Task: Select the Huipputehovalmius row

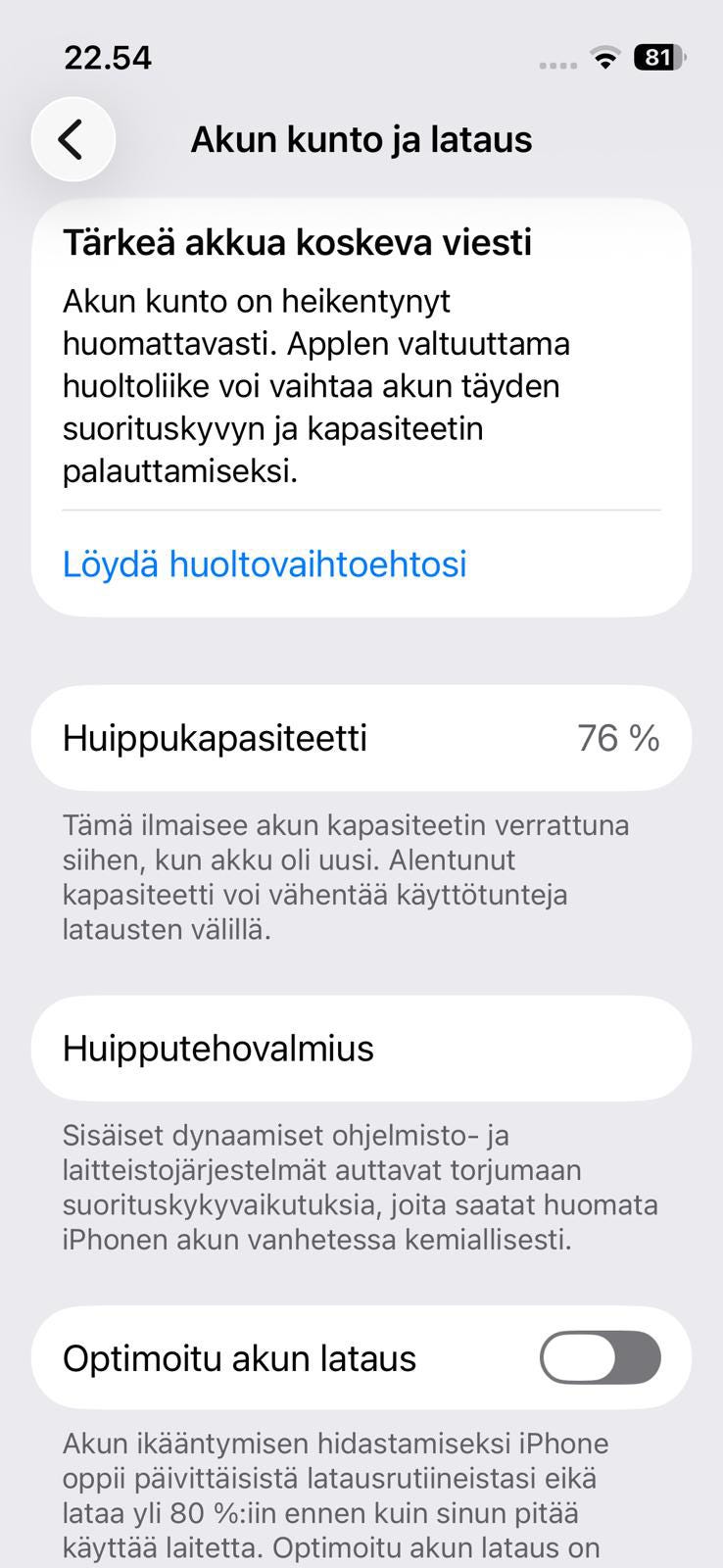Action: point(361,1049)
